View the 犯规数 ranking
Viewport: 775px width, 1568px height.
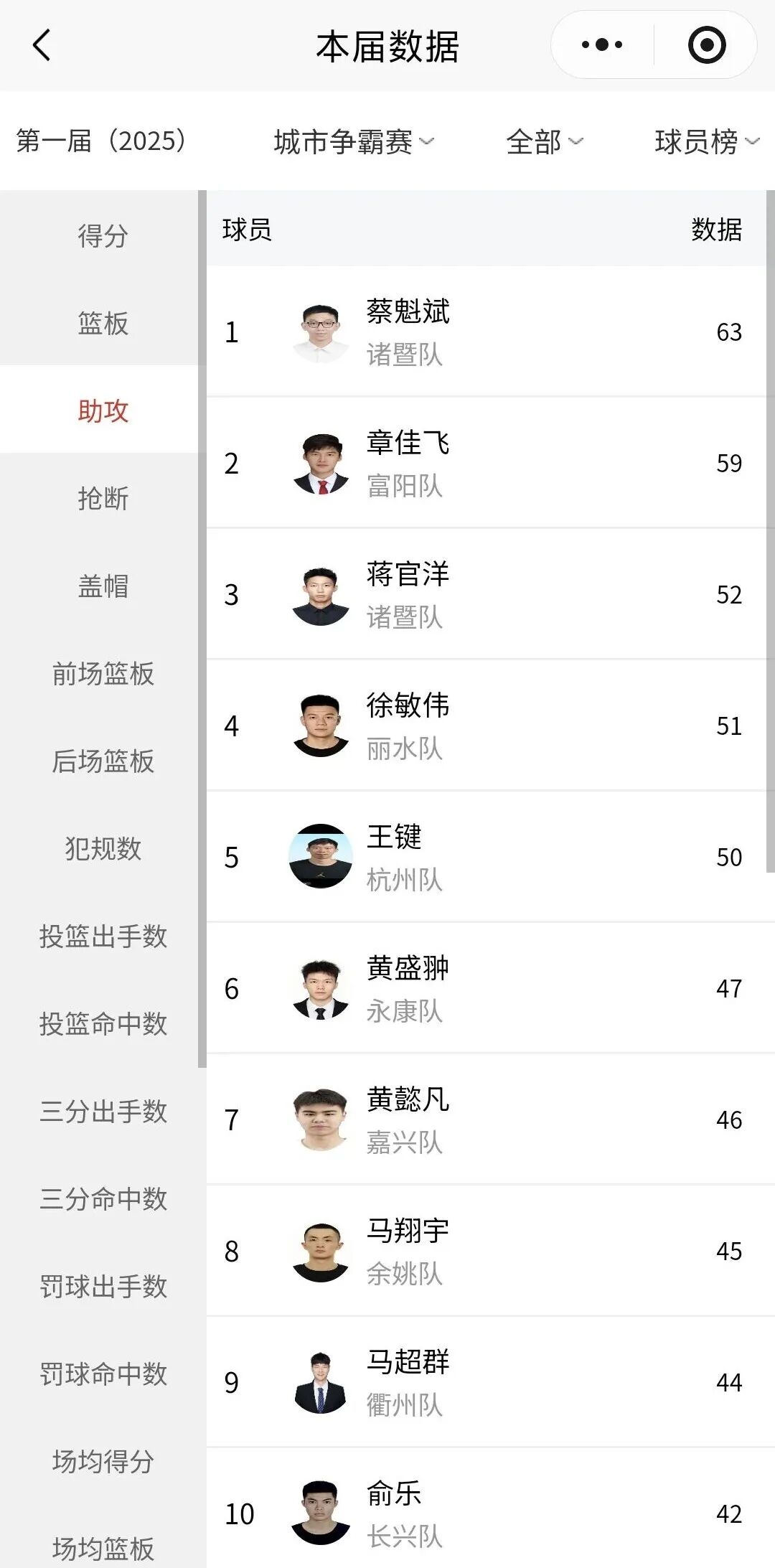[x=103, y=848]
